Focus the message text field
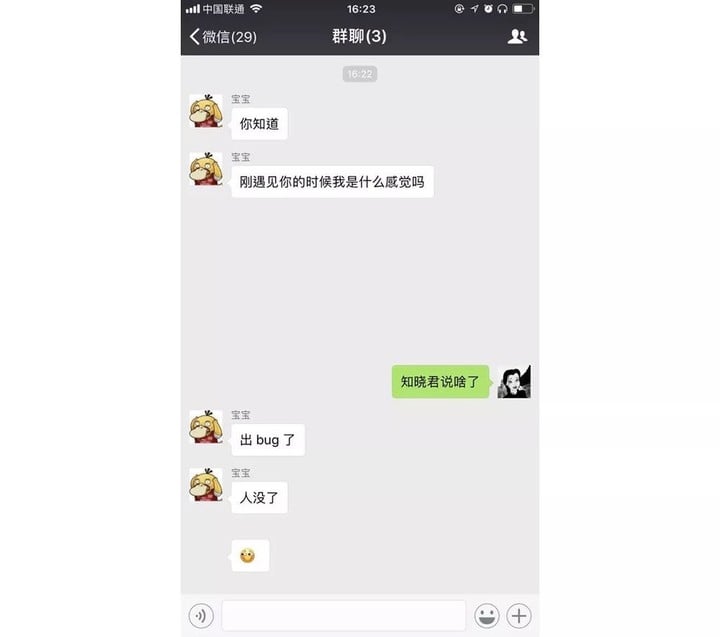The height and width of the screenshot is (637, 720). coord(343,615)
